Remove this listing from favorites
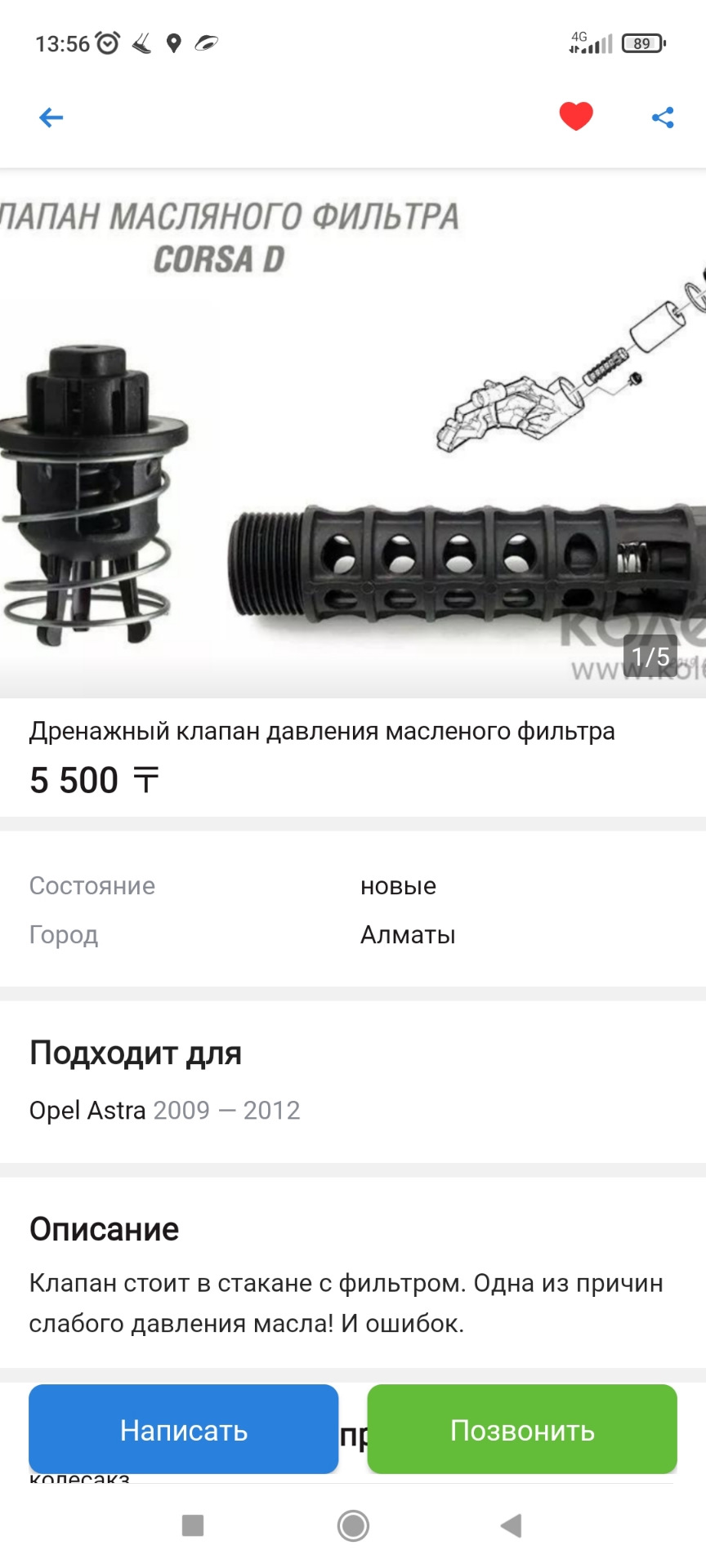 576,117
